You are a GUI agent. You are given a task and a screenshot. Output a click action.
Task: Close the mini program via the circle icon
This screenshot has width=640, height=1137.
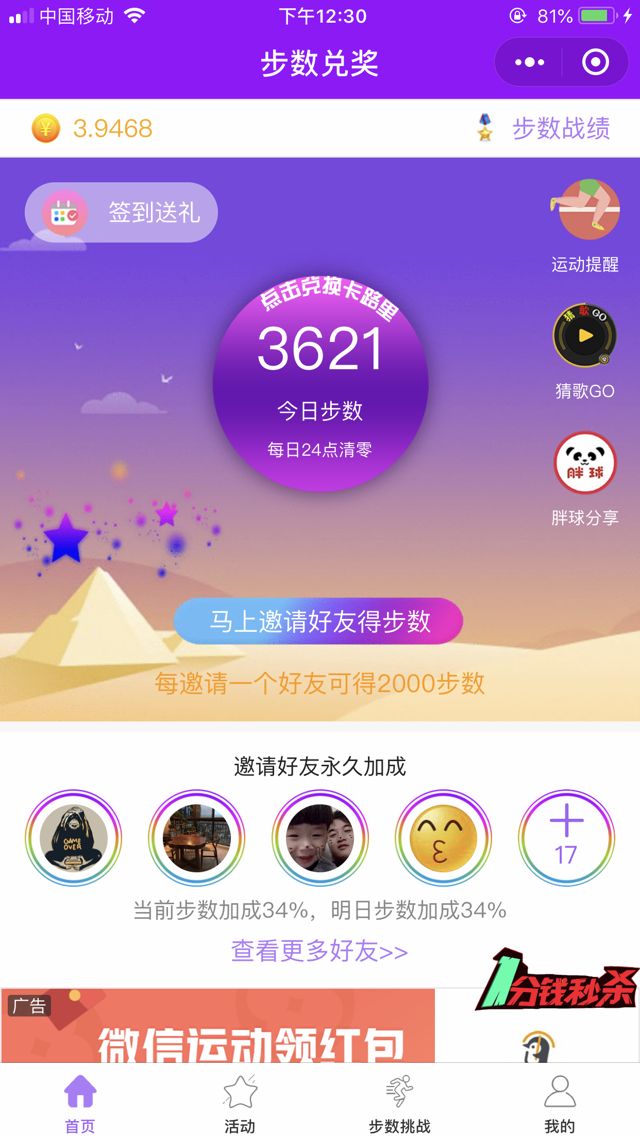pyautogui.click(x=596, y=63)
